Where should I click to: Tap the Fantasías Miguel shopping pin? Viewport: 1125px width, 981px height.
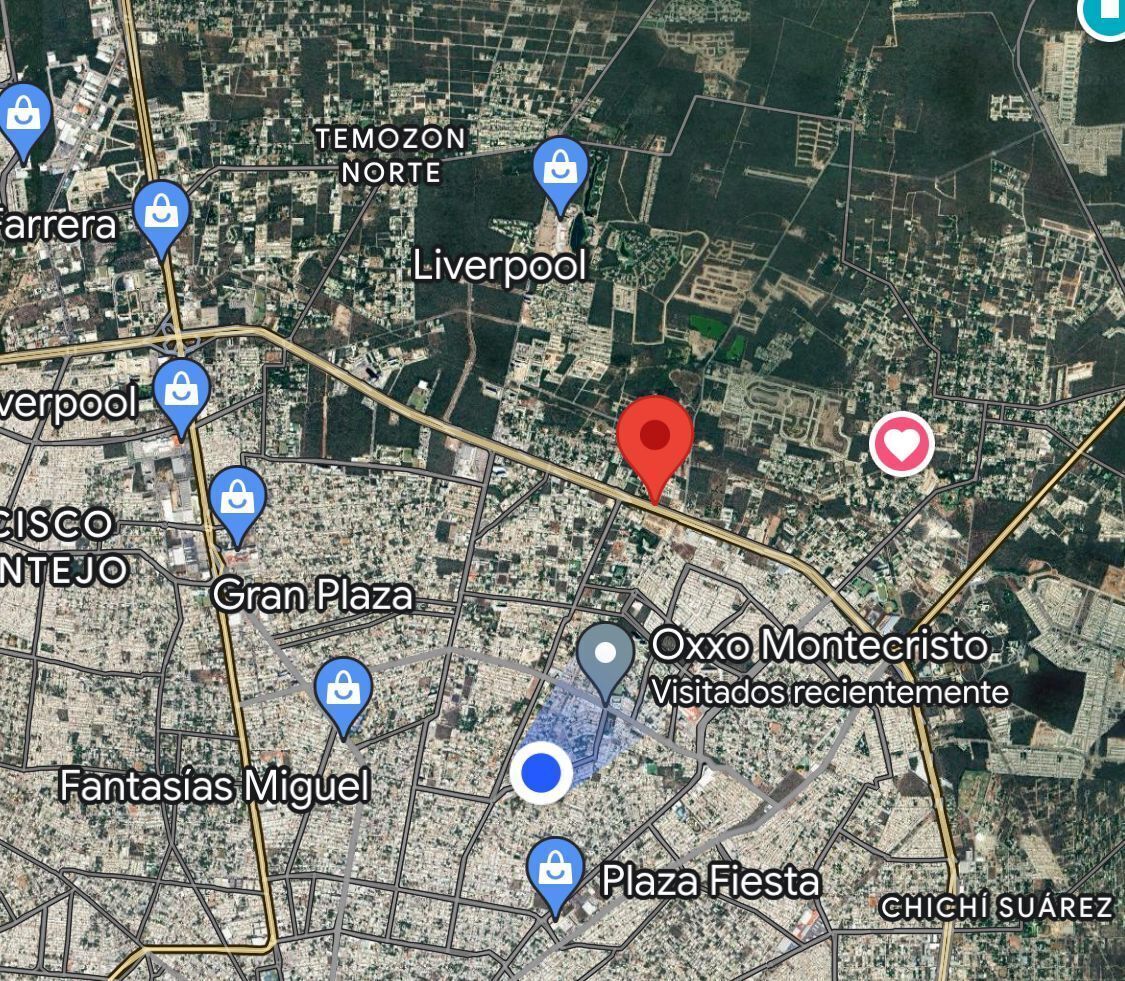343,689
